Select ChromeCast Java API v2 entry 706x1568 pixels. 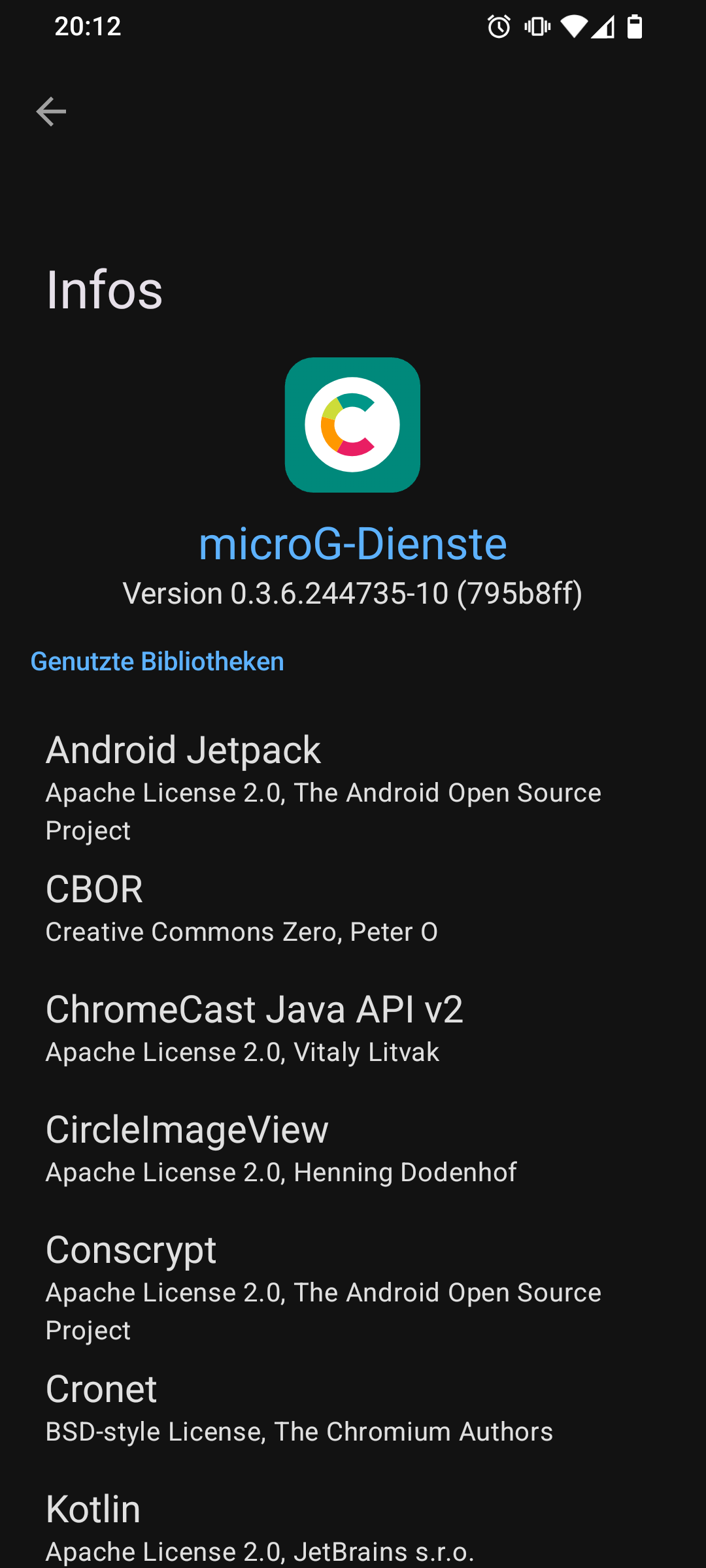tap(353, 1028)
